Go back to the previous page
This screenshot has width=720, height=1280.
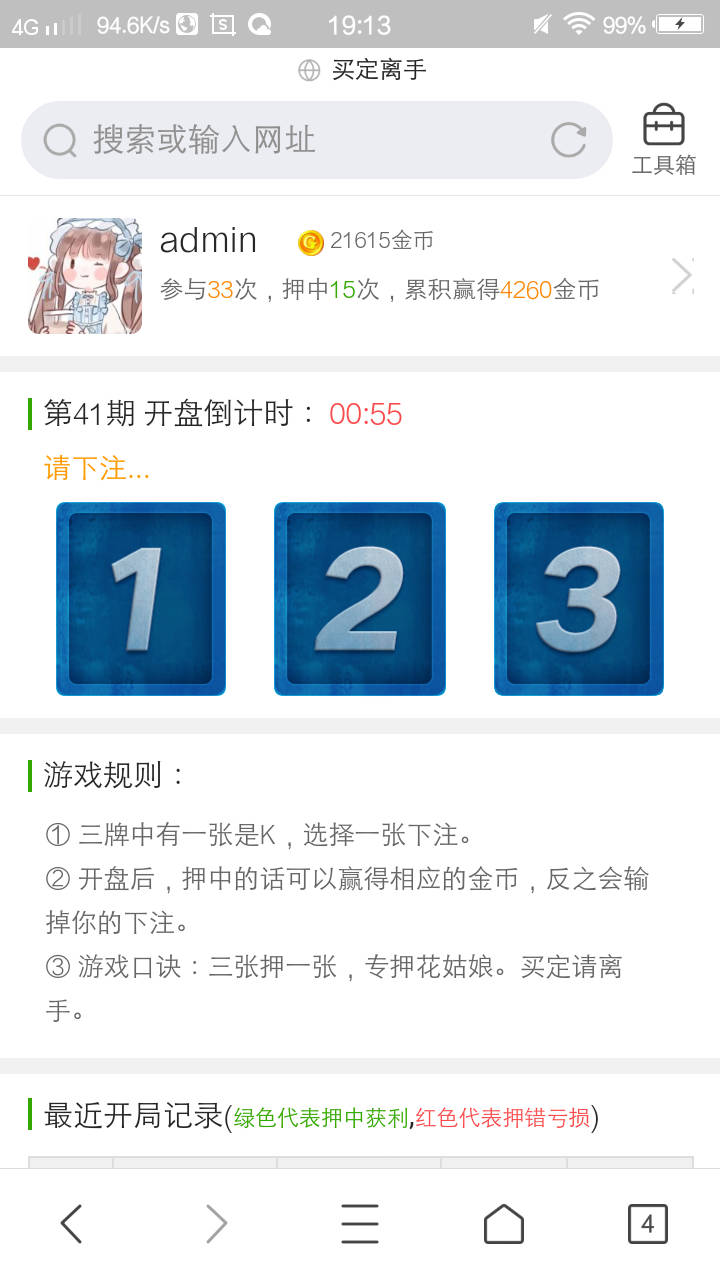click(x=71, y=1223)
